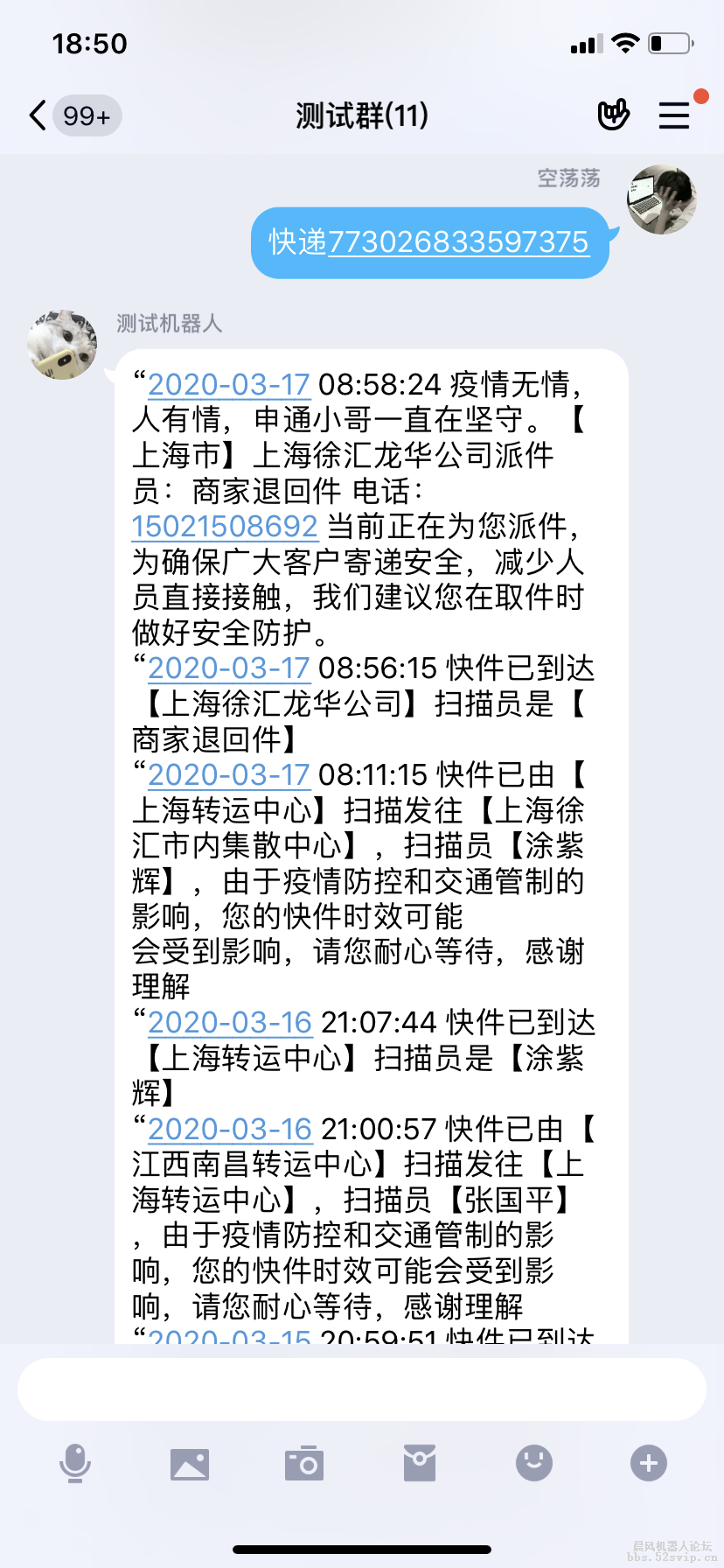Tap the message input field
The height and width of the screenshot is (1568, 724).
pyautogui.click(x=362, y=1389)
